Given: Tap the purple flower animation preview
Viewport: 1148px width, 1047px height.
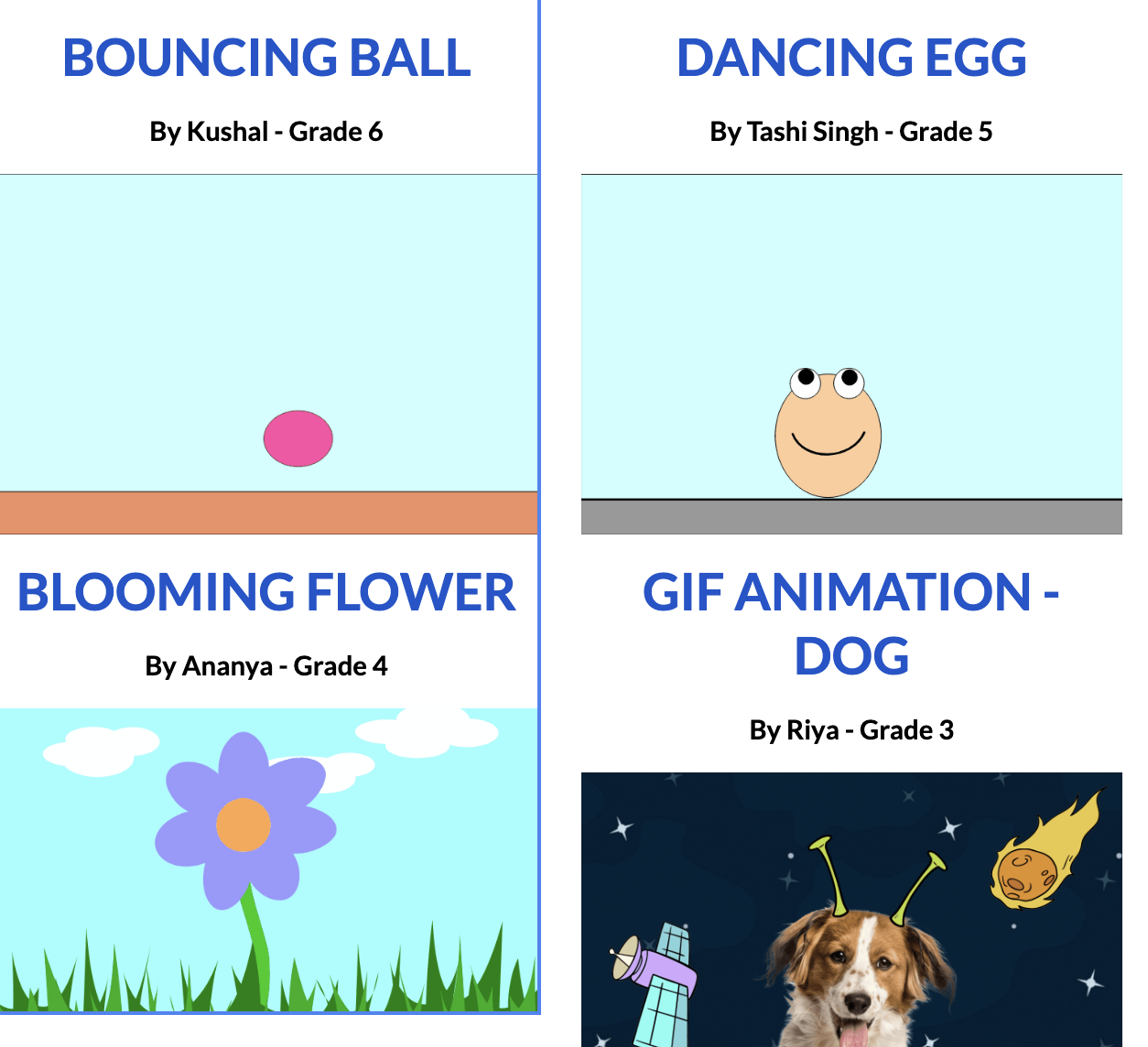Looking at the screenshot, I should click(268, 860).
